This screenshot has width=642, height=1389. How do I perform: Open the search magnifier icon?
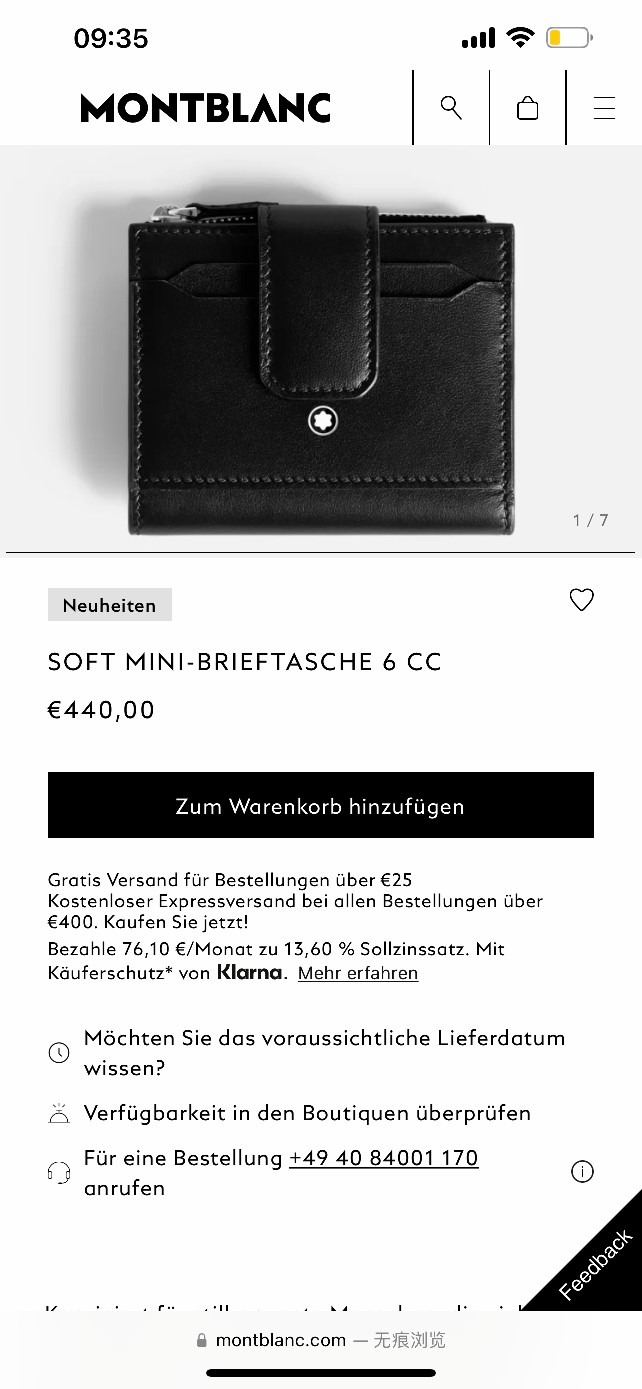coord(451,108)
